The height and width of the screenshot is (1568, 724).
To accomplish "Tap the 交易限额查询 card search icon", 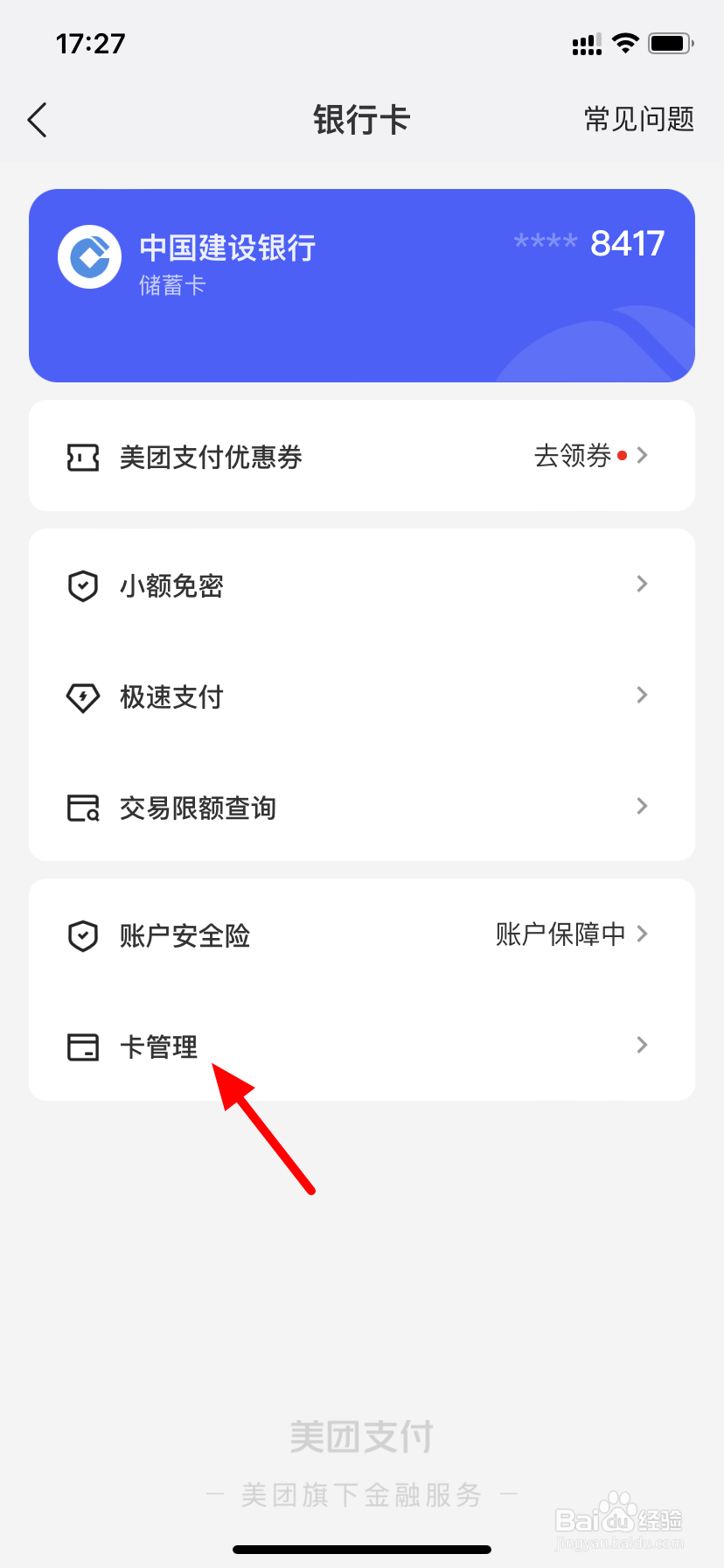I will point(81,807).
